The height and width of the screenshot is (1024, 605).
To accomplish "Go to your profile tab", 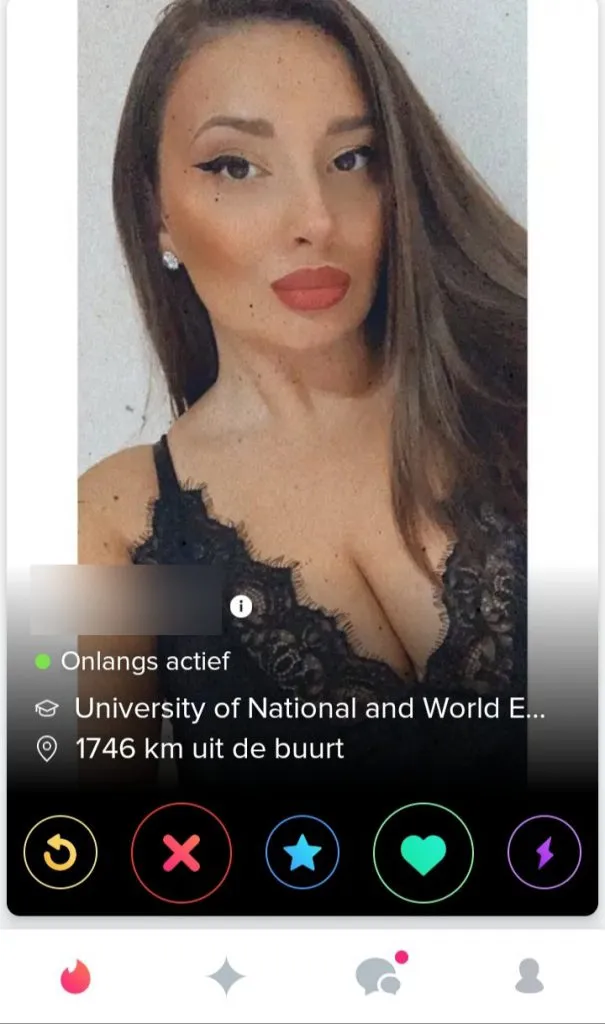I will [529, 977].
